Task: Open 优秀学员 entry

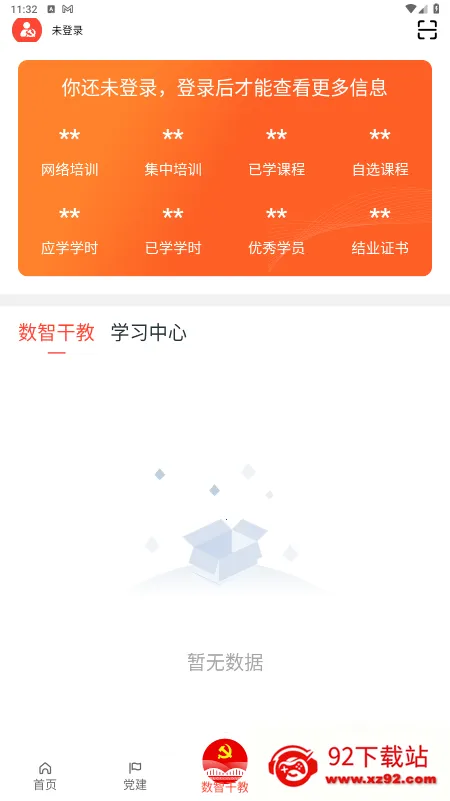Action: click(276, 231)
